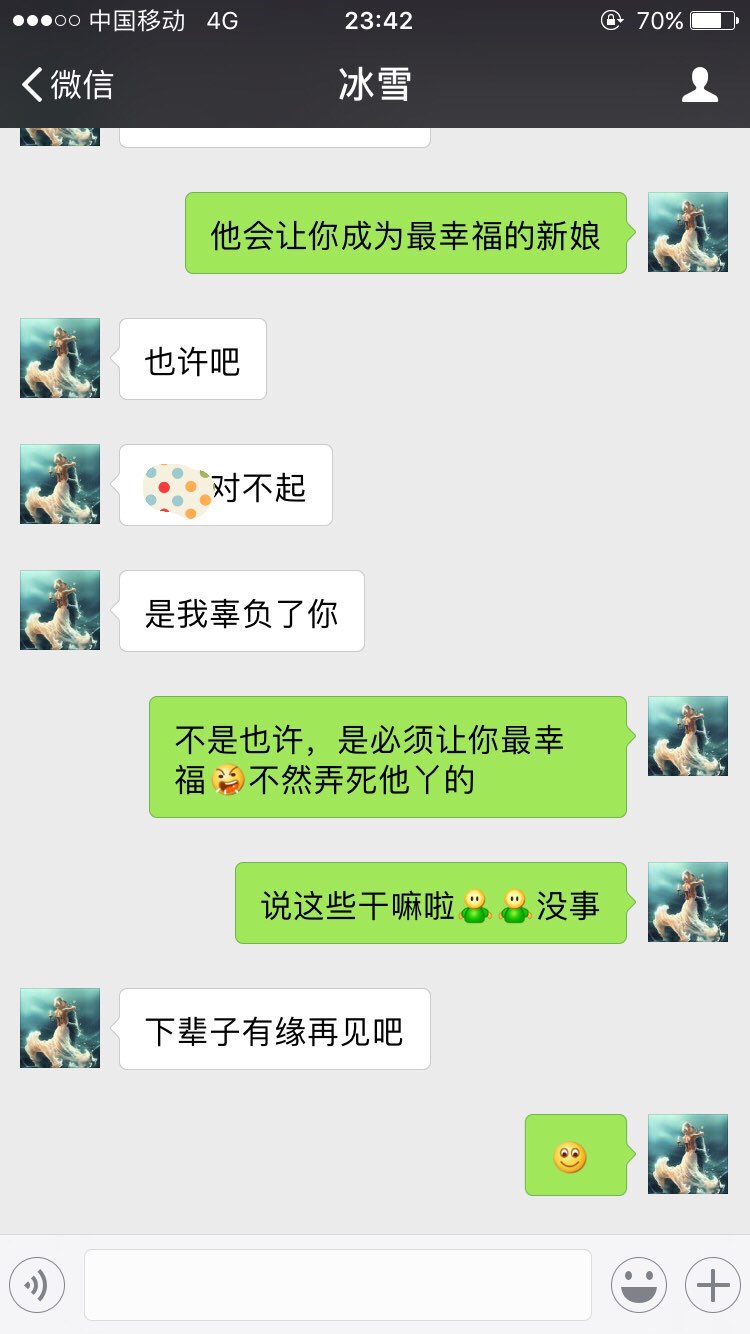The height and width of the screenshot is (1334, 750).
Task: Open the plus attachments menu
Action: click(x=712, y=1284)
